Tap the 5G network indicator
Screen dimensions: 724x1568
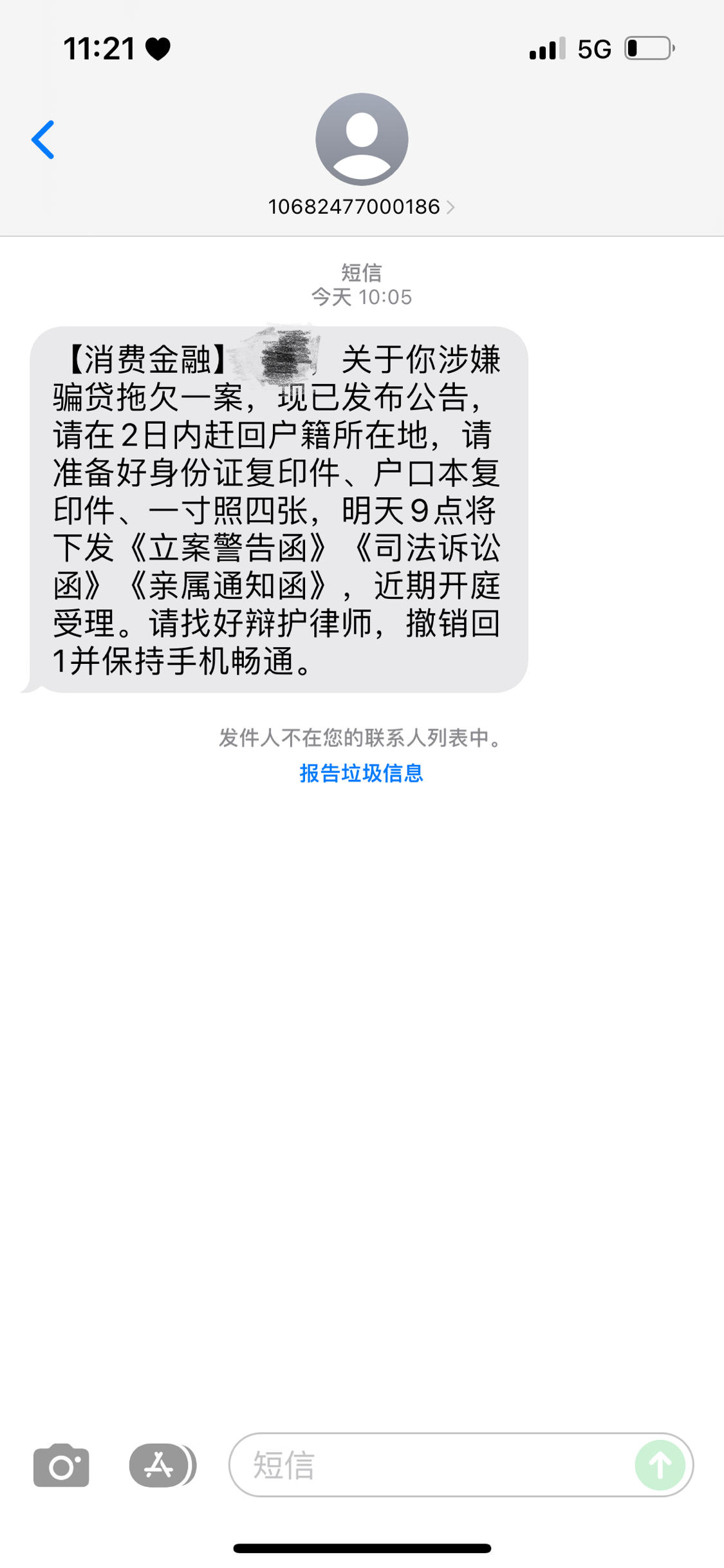click(595, 48)
